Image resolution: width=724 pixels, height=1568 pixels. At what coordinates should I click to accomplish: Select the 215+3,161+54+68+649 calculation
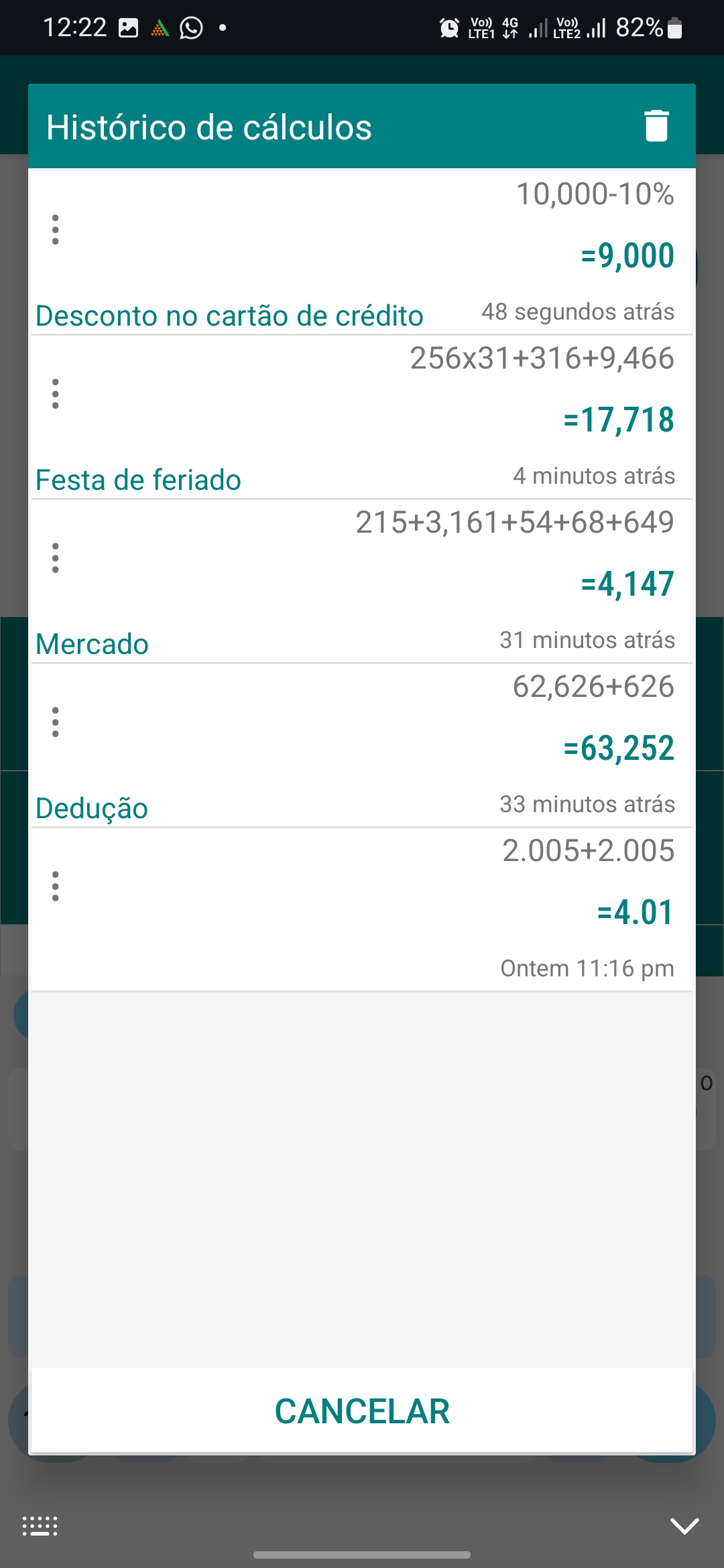point(515,522)
